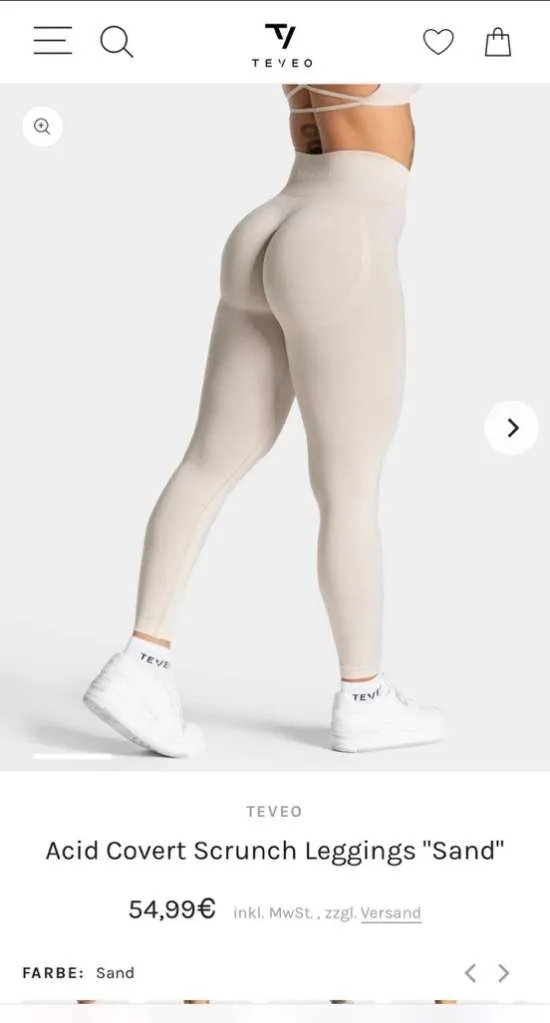Image resolution: width=550 pixels, height=1023 pixels.
Task: Open the search magnifier
Action: click(x=117, y=42)
